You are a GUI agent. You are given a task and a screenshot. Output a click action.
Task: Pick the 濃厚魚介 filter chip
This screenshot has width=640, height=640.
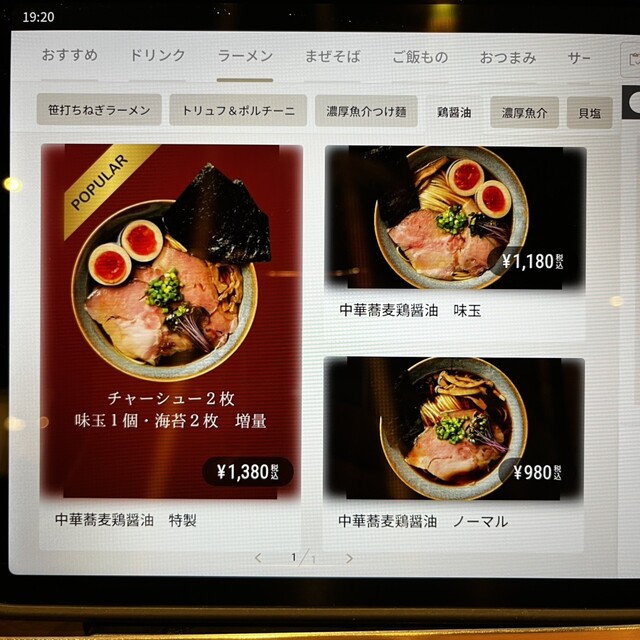[524, 112]
